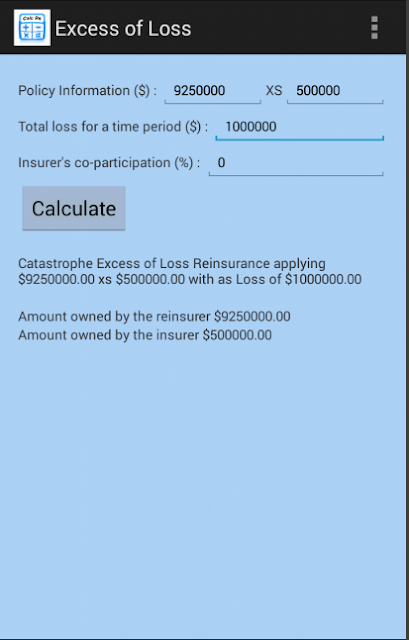Select the insurer's co-participation field
The height and width of the screenshot is (640, 409).
point(296,163)
